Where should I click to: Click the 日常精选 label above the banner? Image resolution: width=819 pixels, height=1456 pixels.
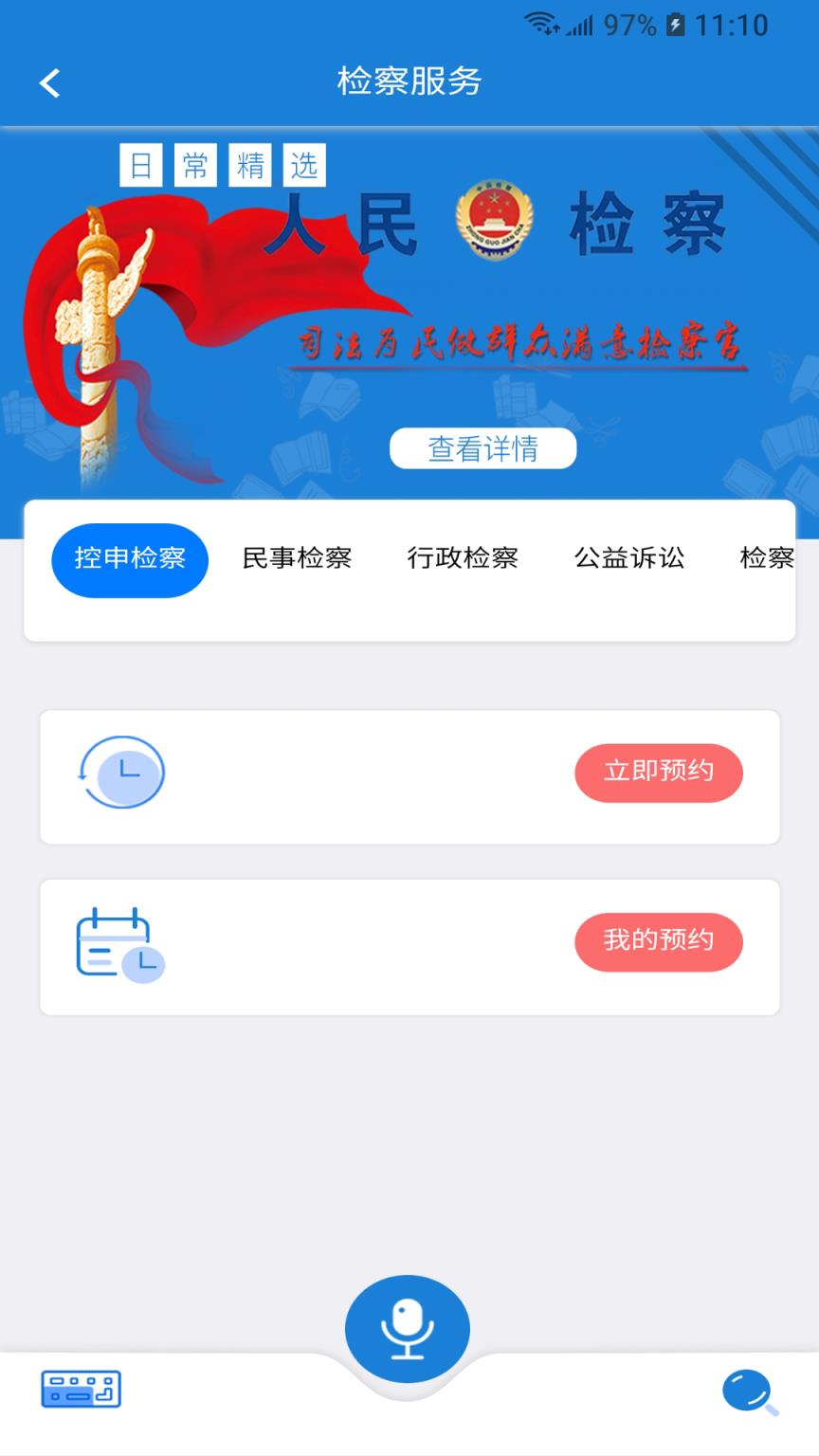(222, 164)
